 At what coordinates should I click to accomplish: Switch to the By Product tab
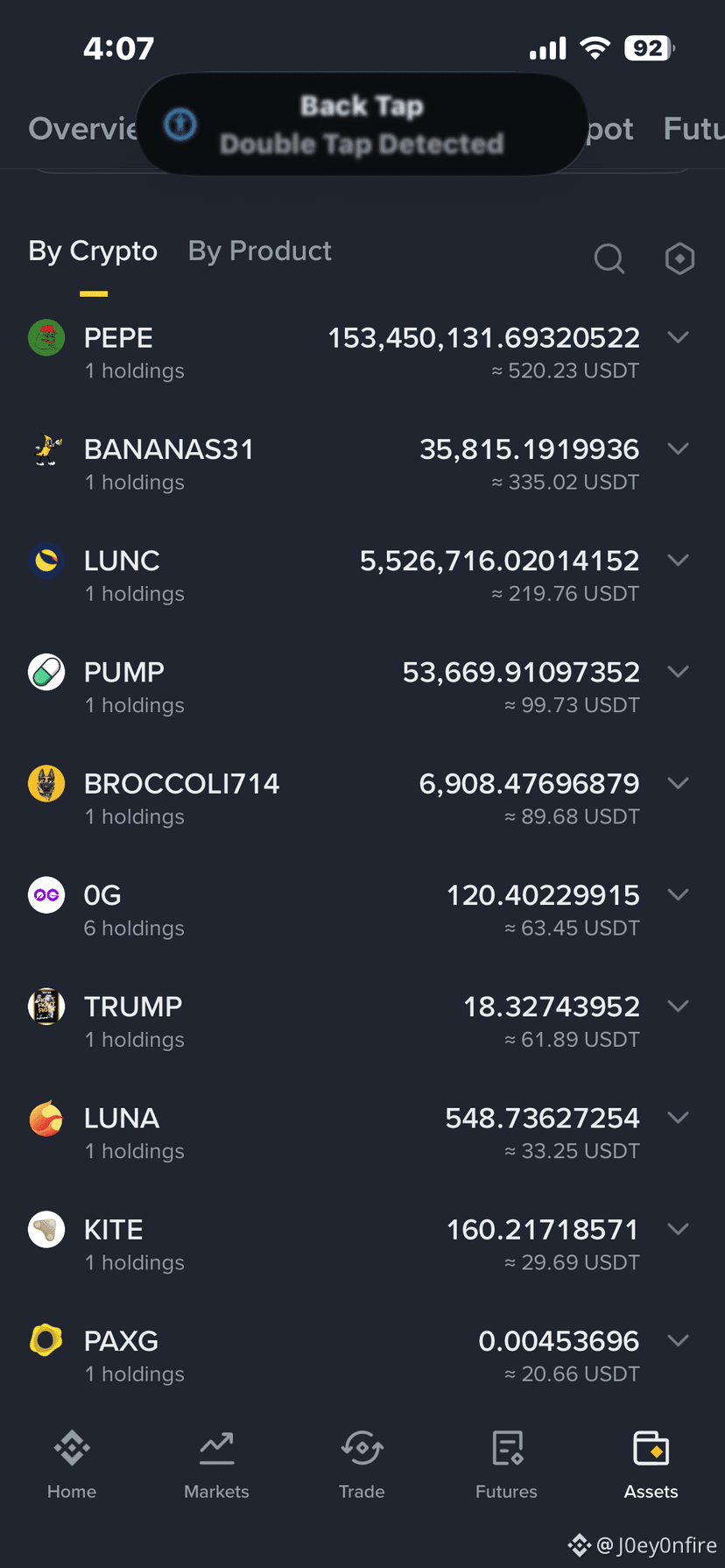pyautogui.click(x=259, y=251)
